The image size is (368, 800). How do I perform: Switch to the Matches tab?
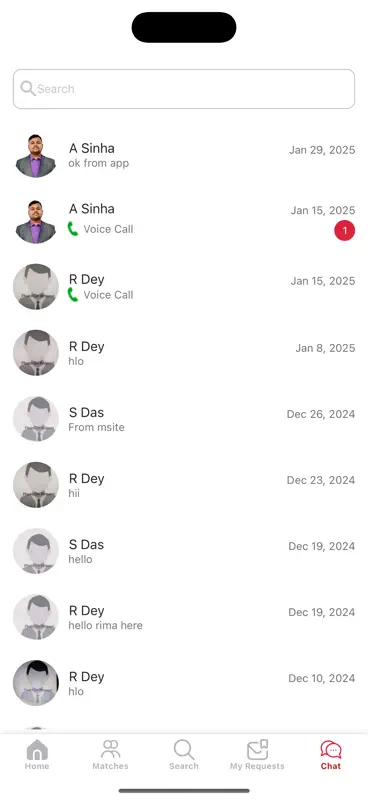pos(110,755)
